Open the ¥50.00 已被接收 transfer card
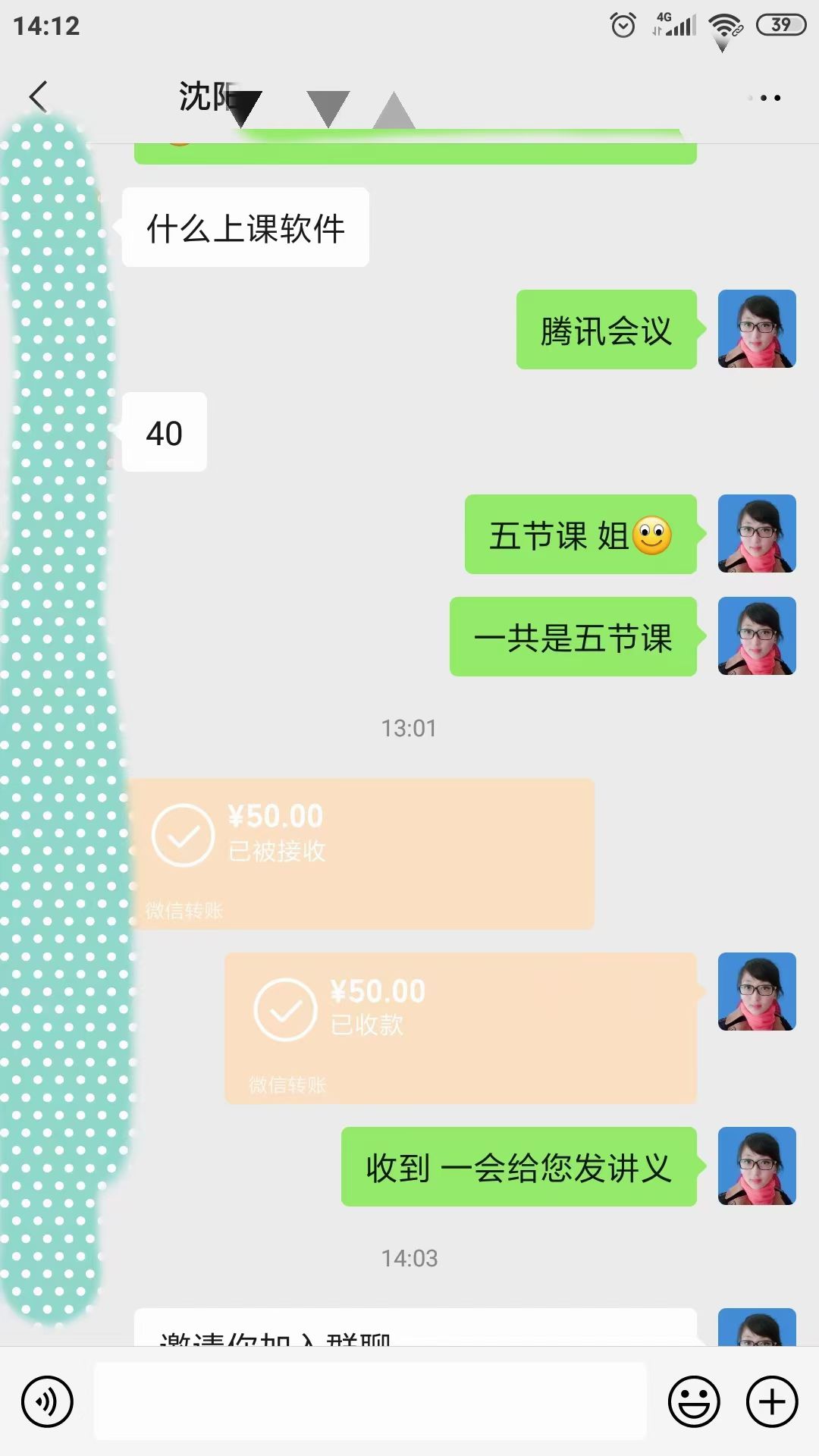 click(361, 853)
